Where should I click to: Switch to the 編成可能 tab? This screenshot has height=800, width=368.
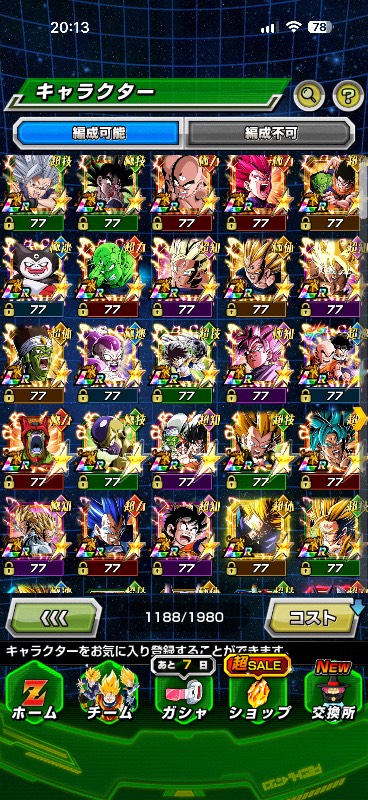99,134
